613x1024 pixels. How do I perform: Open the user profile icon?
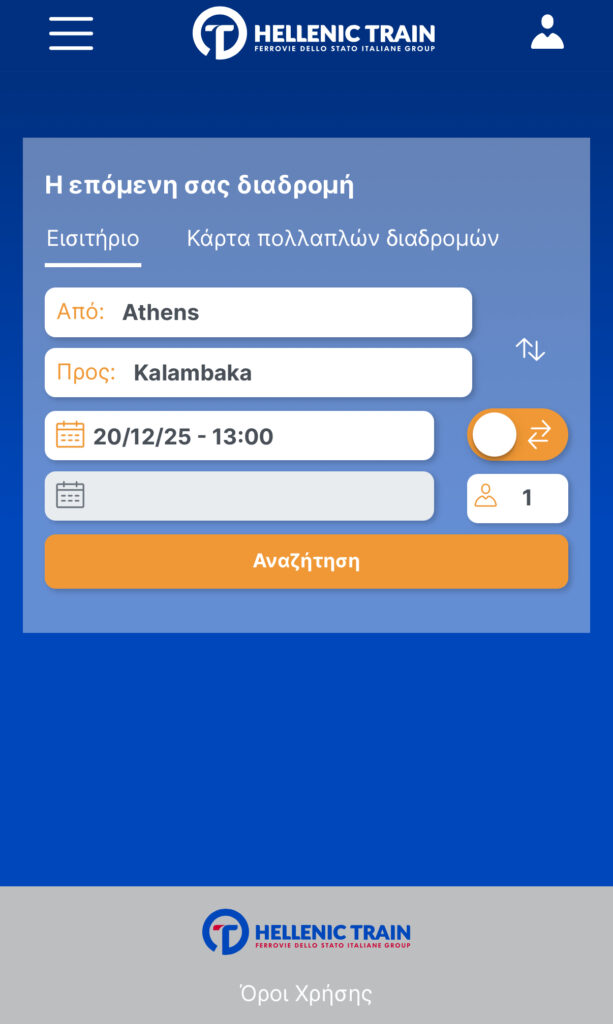click(x=547, y=32)
